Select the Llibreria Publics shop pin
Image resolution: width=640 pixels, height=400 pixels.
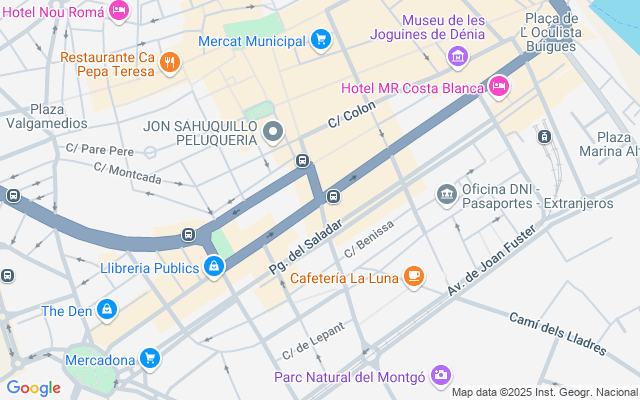(214, 267)
